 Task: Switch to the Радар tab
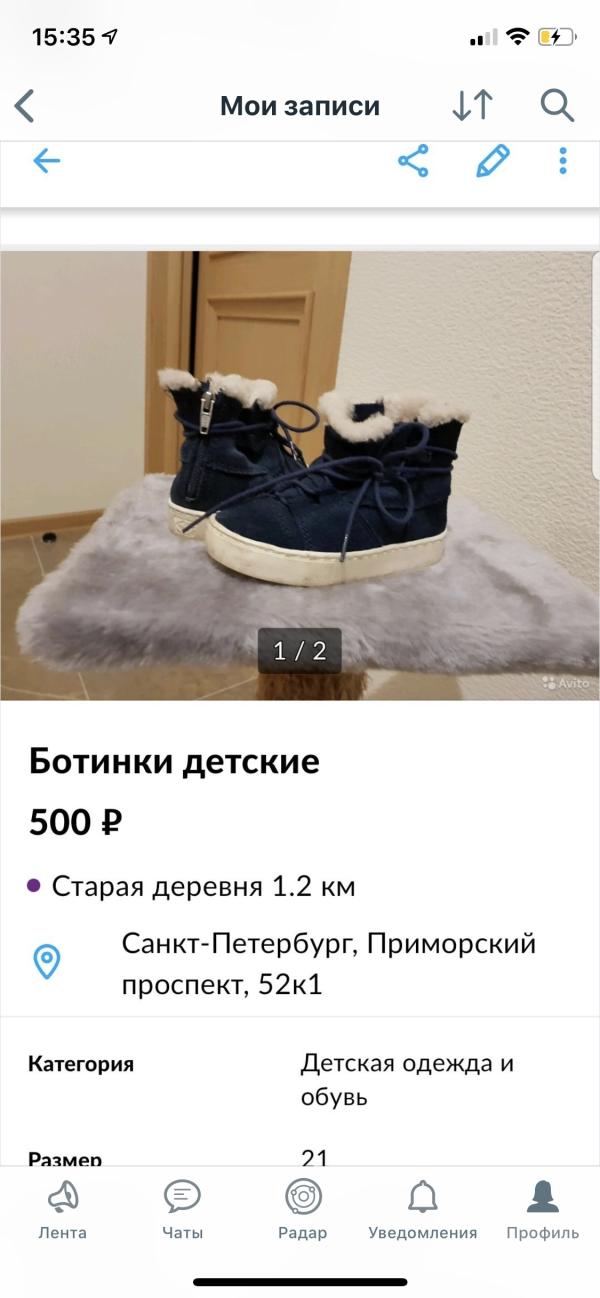302,1209
